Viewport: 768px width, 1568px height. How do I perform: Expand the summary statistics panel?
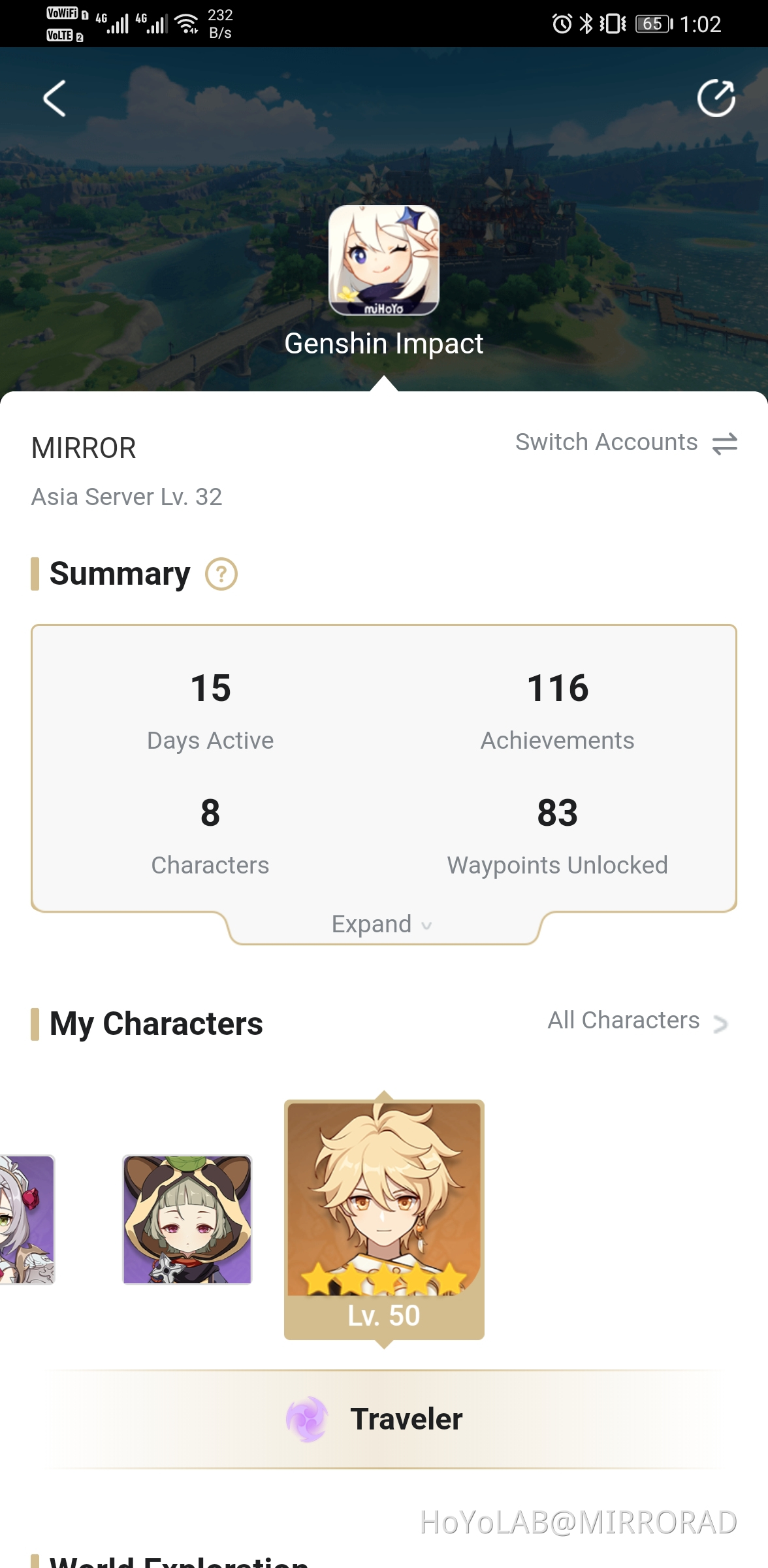pos(382,924)
